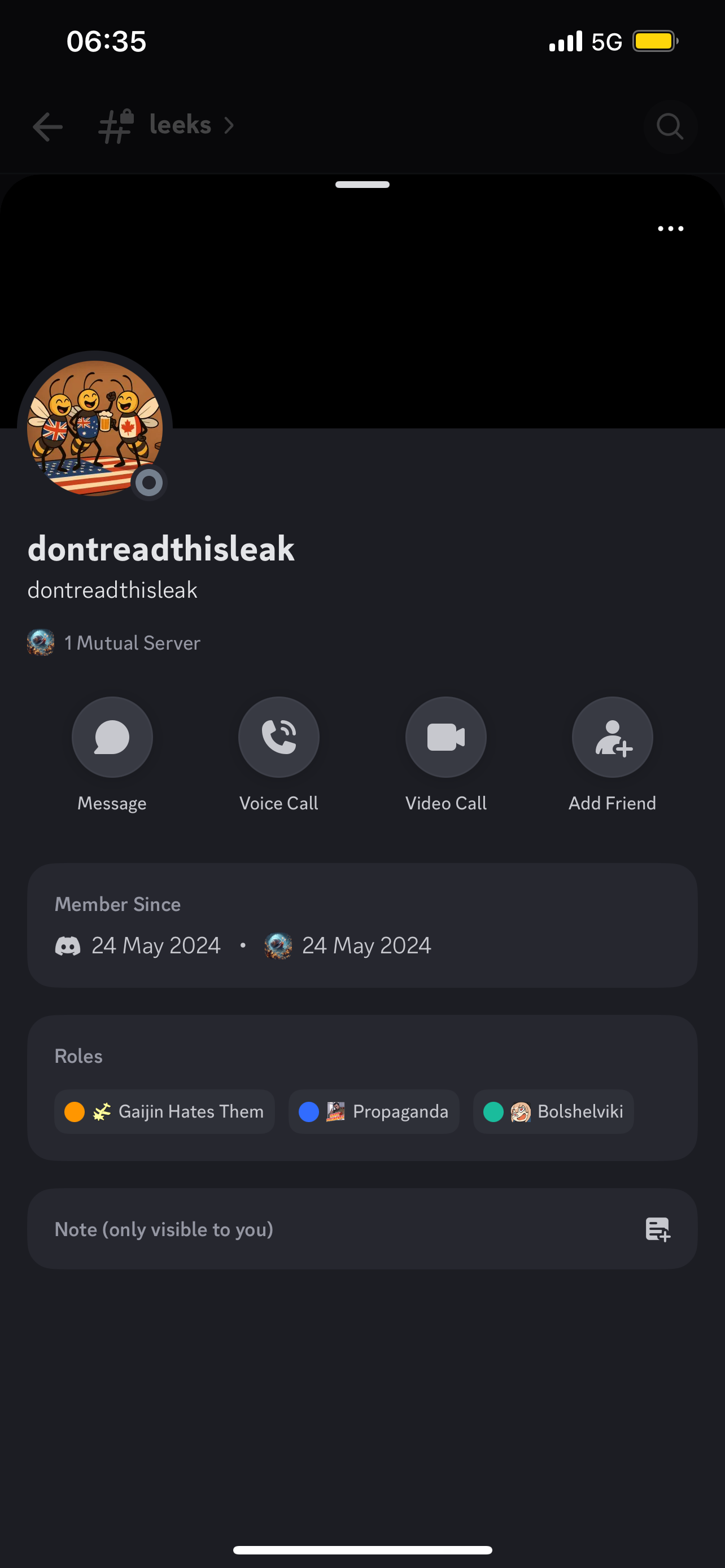Start a video call with this user
Image resolution: width=725 pixels, height=1568 pixels.
446,737
